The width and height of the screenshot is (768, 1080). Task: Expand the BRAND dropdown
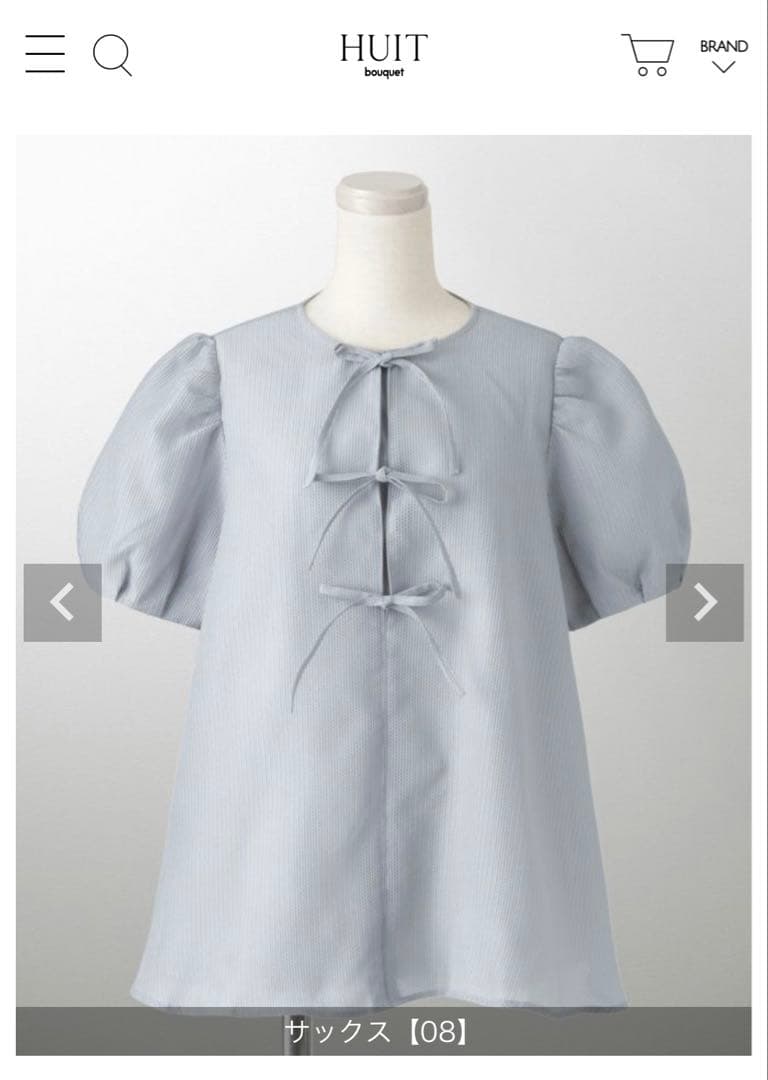click(x=724, y=55)
